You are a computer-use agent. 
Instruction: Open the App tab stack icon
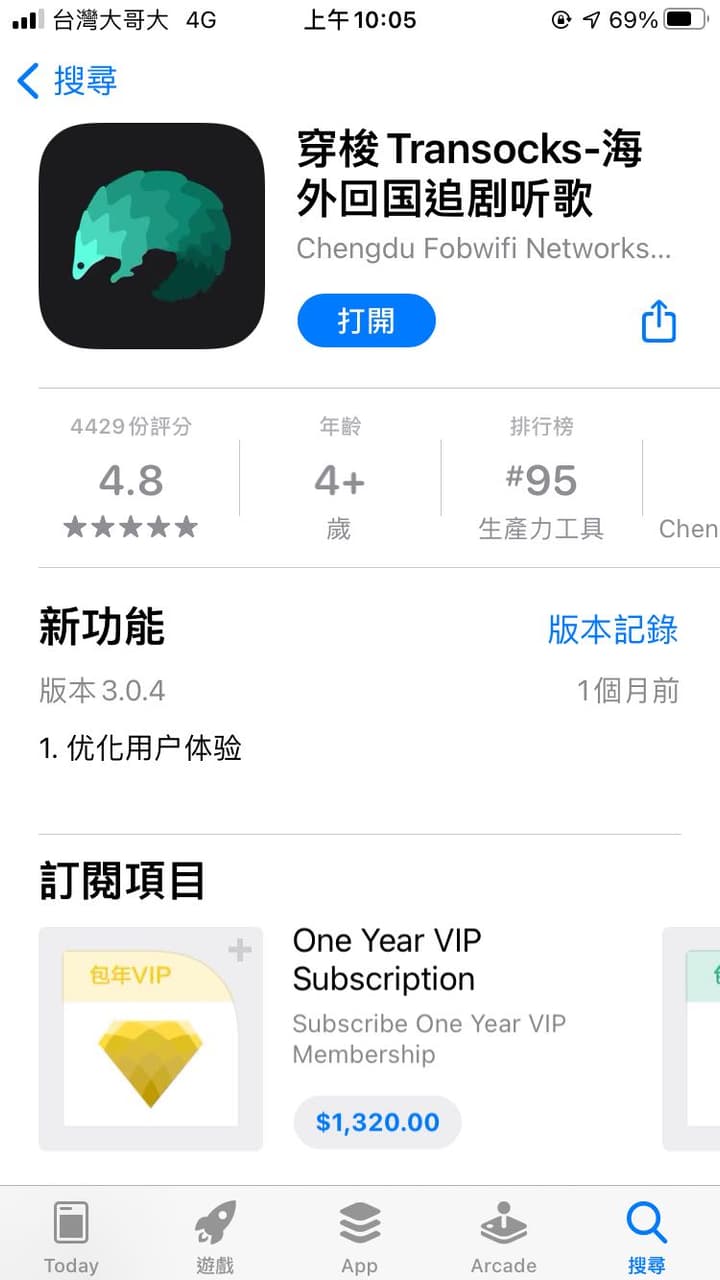(359, 1220)
